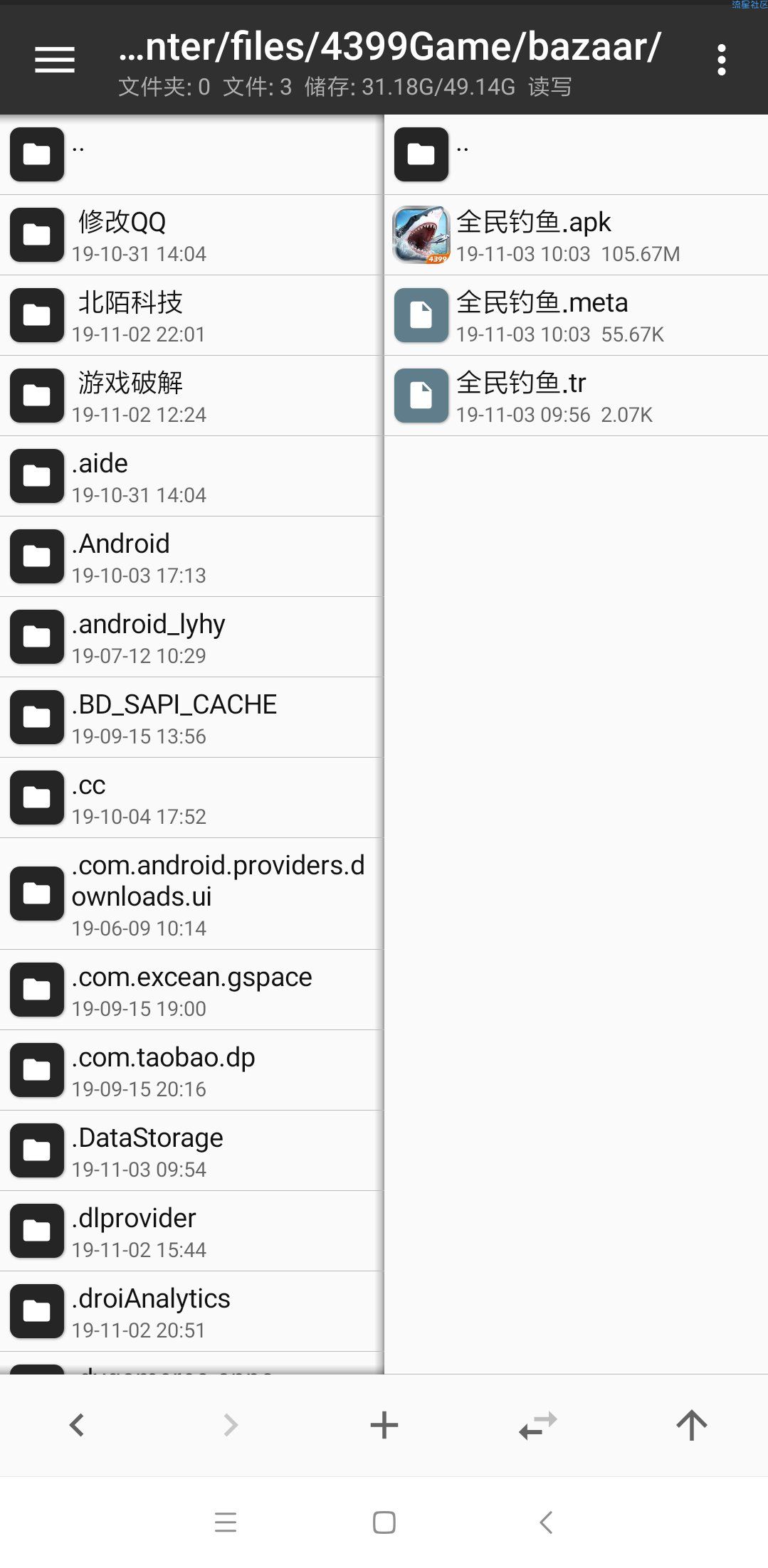Open the .BD_SAPI_CACHE folder
This screenshot has width=768, height=1568.
click(192, 718)
